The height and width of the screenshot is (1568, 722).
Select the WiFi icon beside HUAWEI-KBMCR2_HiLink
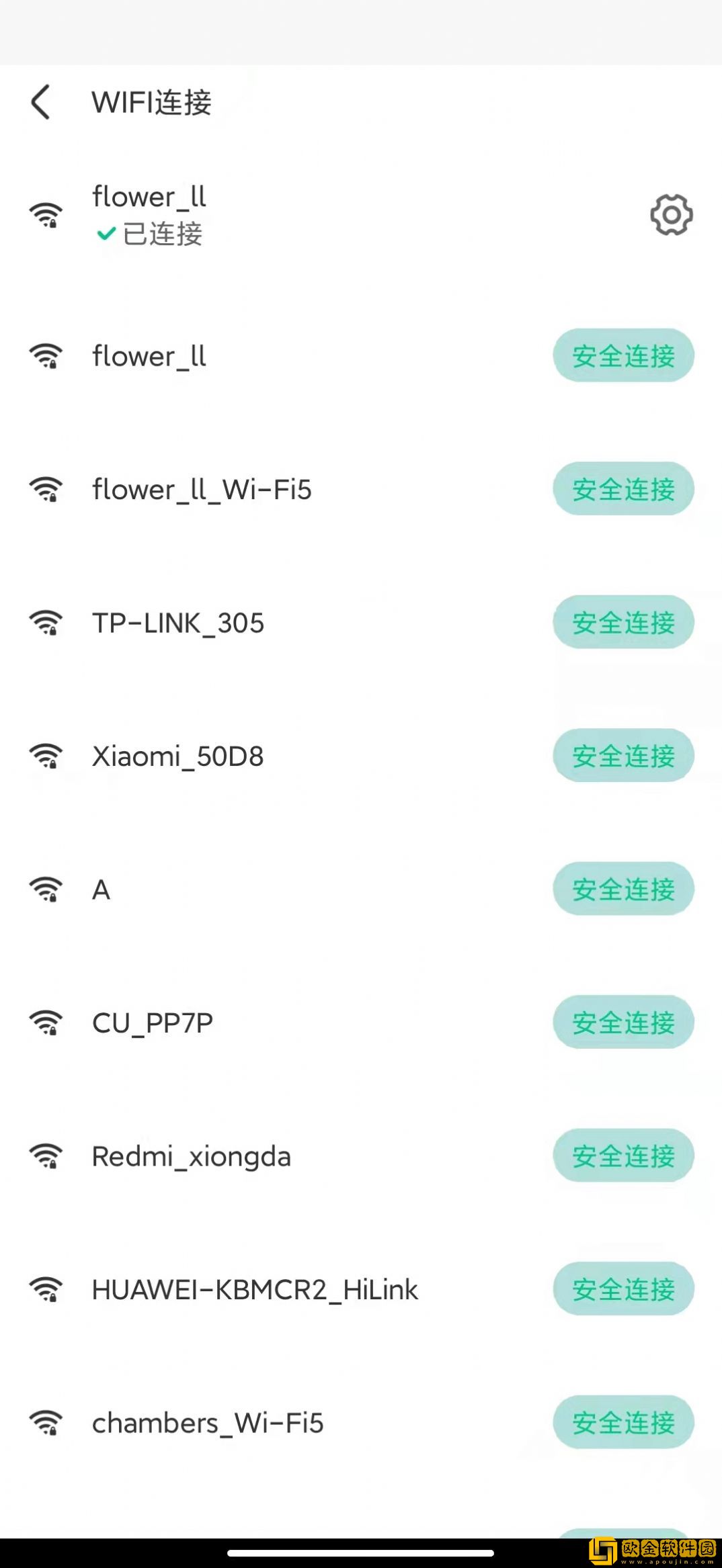pos(46,1288)
